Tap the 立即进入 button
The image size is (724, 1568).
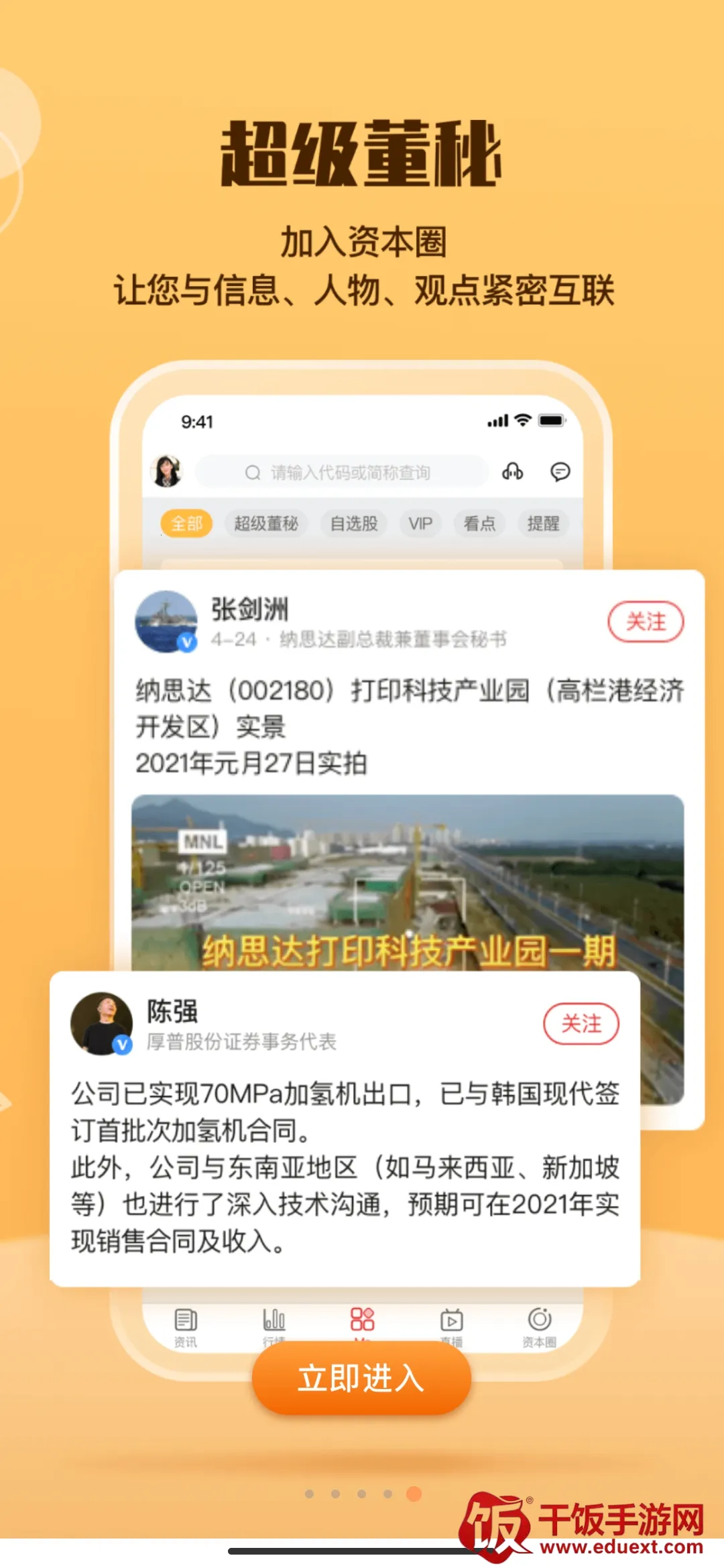click(x=361, y=1378)
